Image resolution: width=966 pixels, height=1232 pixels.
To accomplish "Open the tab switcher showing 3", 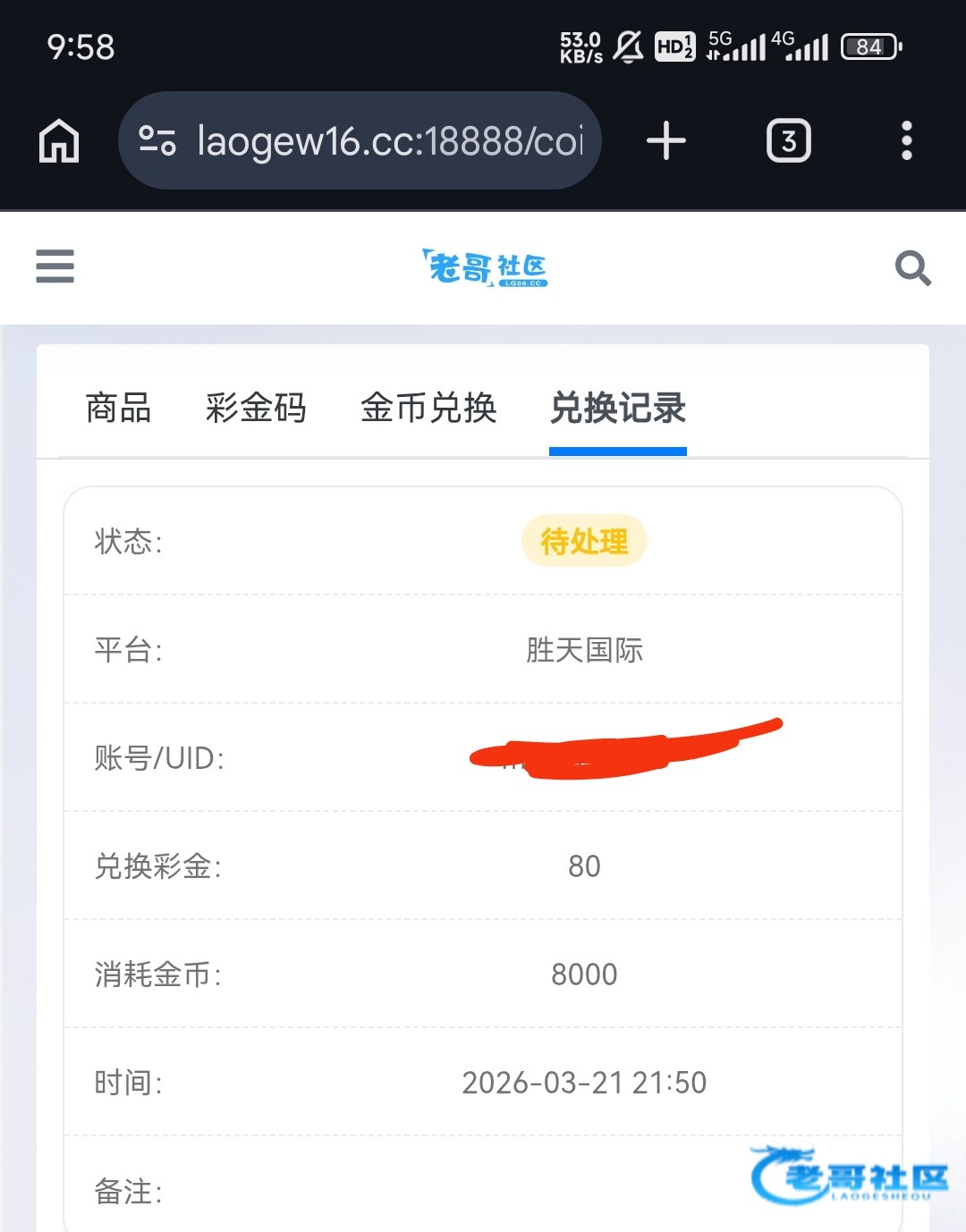I will click(789, 141).
